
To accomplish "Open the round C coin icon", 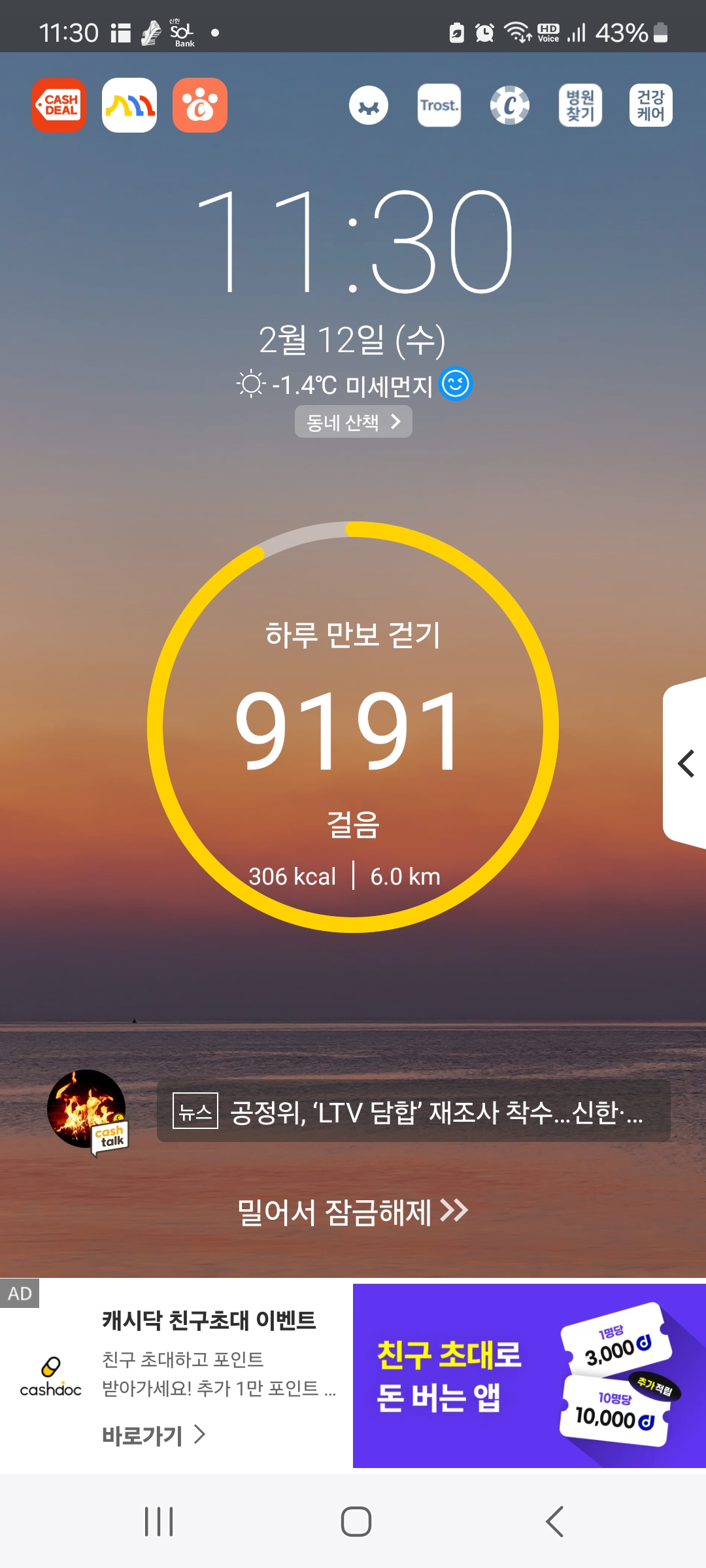I will pyautogui.click(x=510, y=105).
